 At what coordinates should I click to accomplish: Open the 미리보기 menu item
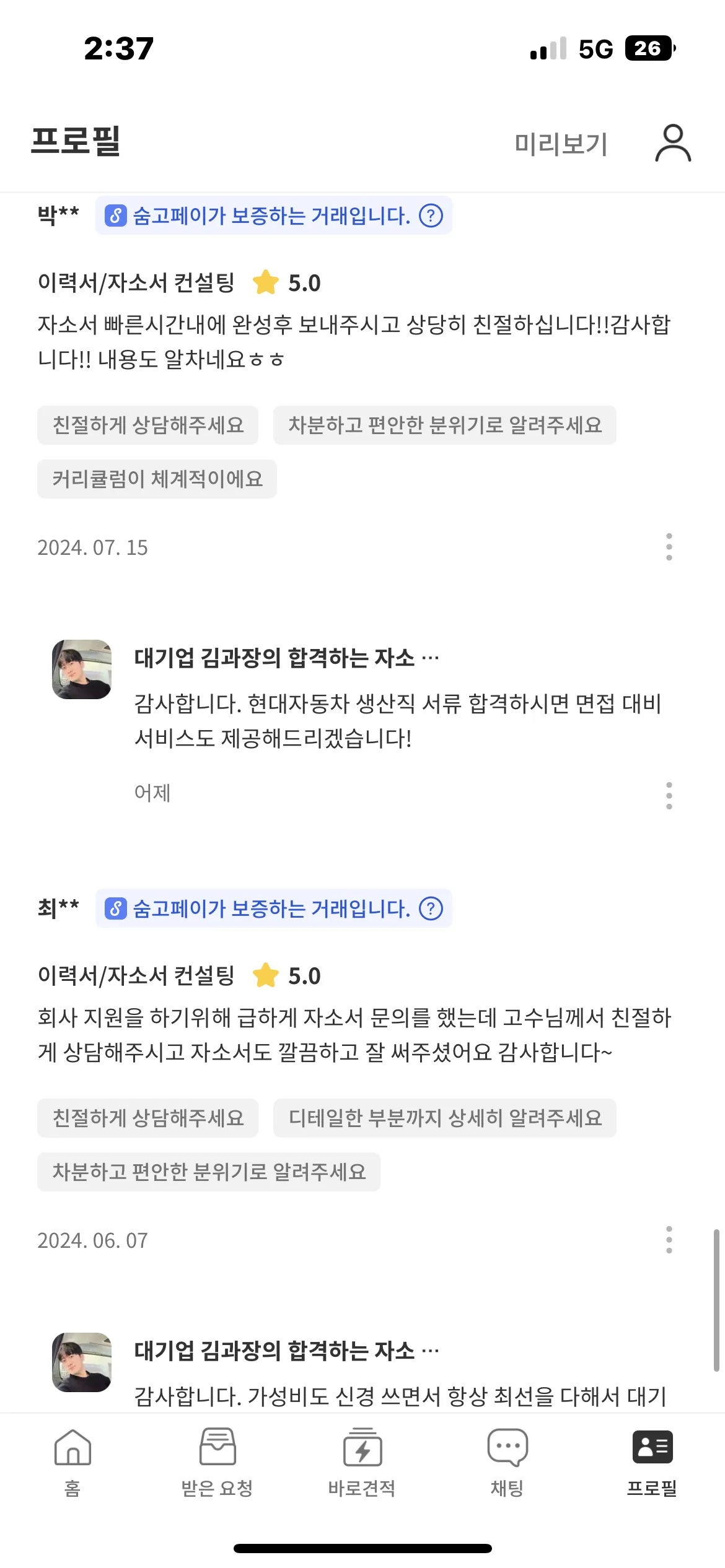coord(561,142)
